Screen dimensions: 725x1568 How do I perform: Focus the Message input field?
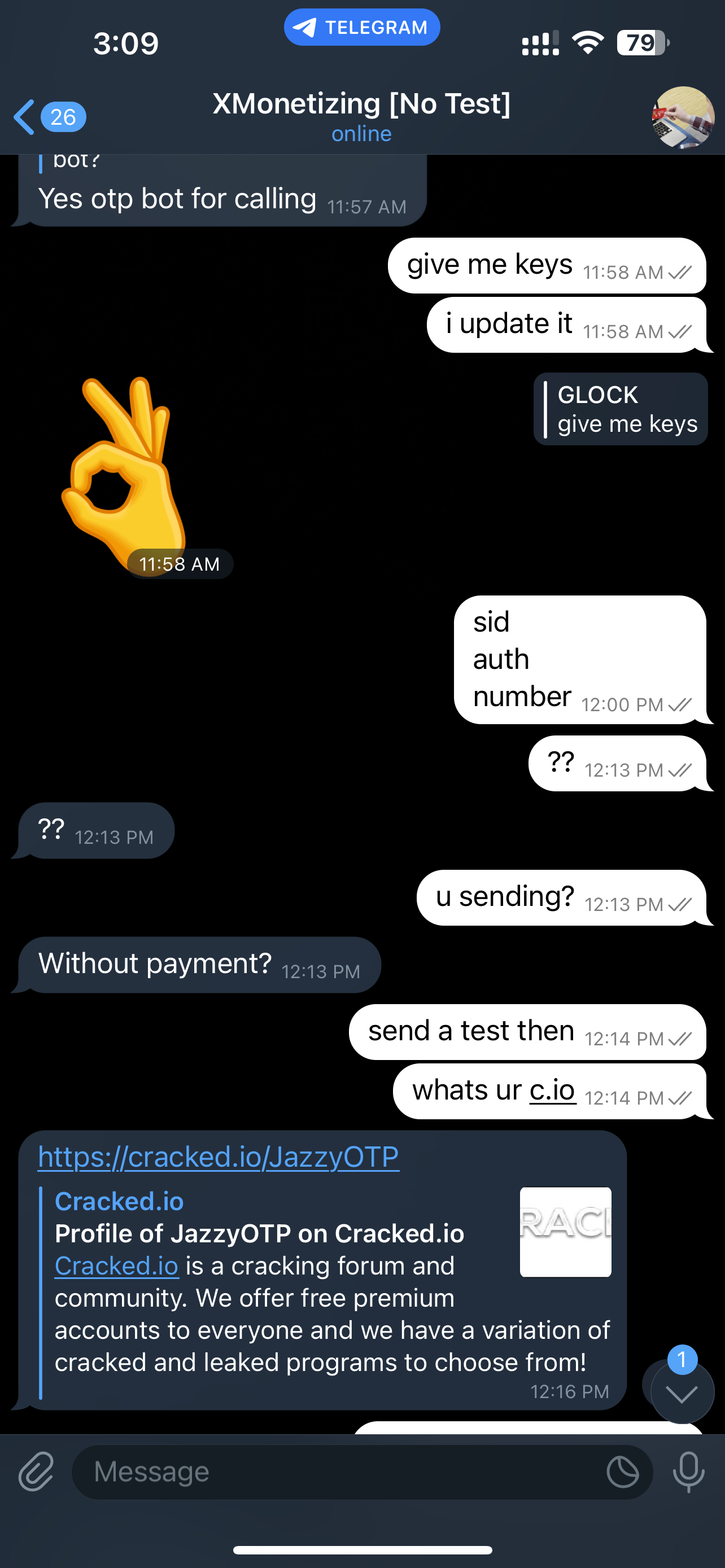(341, 1471)
